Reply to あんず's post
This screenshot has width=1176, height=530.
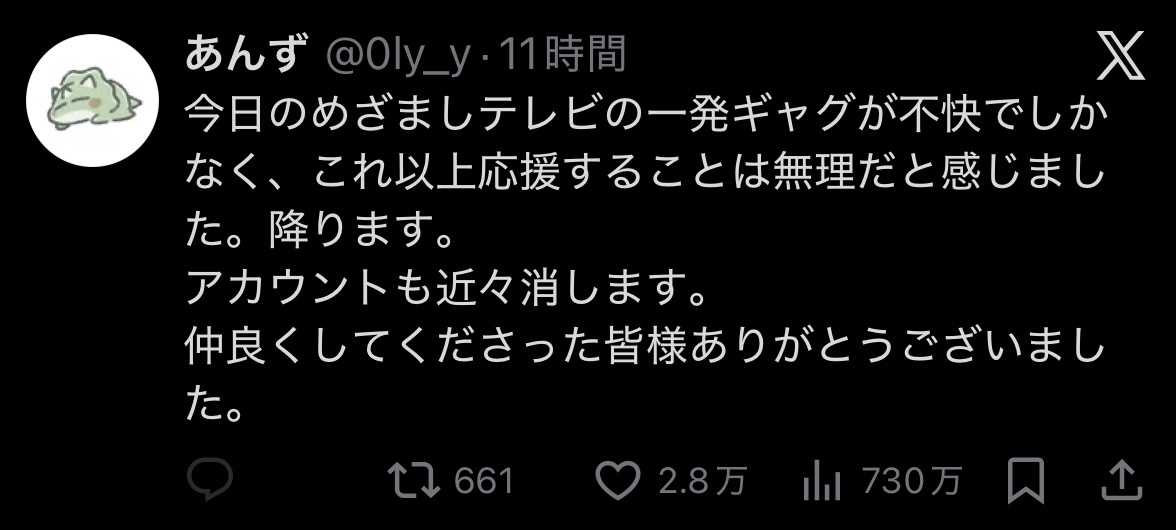click(211, 482)
